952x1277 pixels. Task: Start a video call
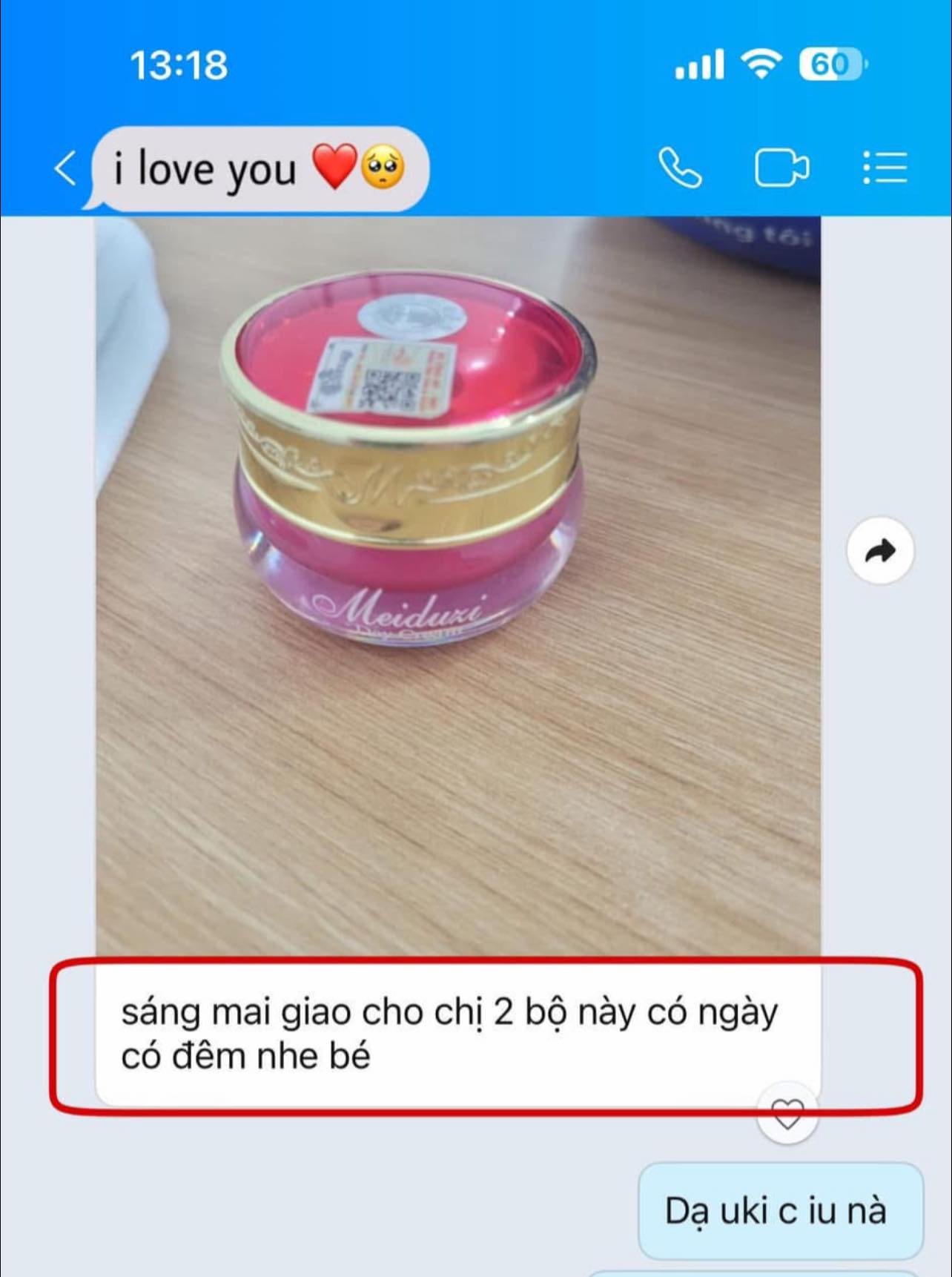(x=781, y=168)
